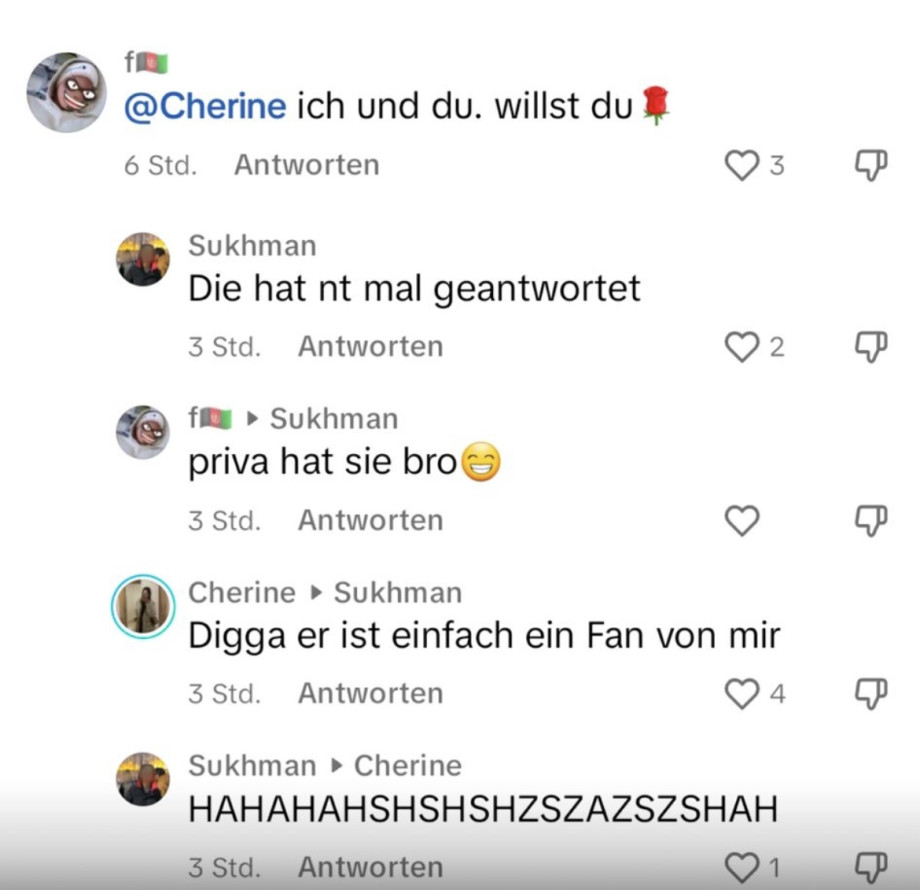
Task: Open the avatar beside "priva hat sie bro"
Action: point(142,433)
